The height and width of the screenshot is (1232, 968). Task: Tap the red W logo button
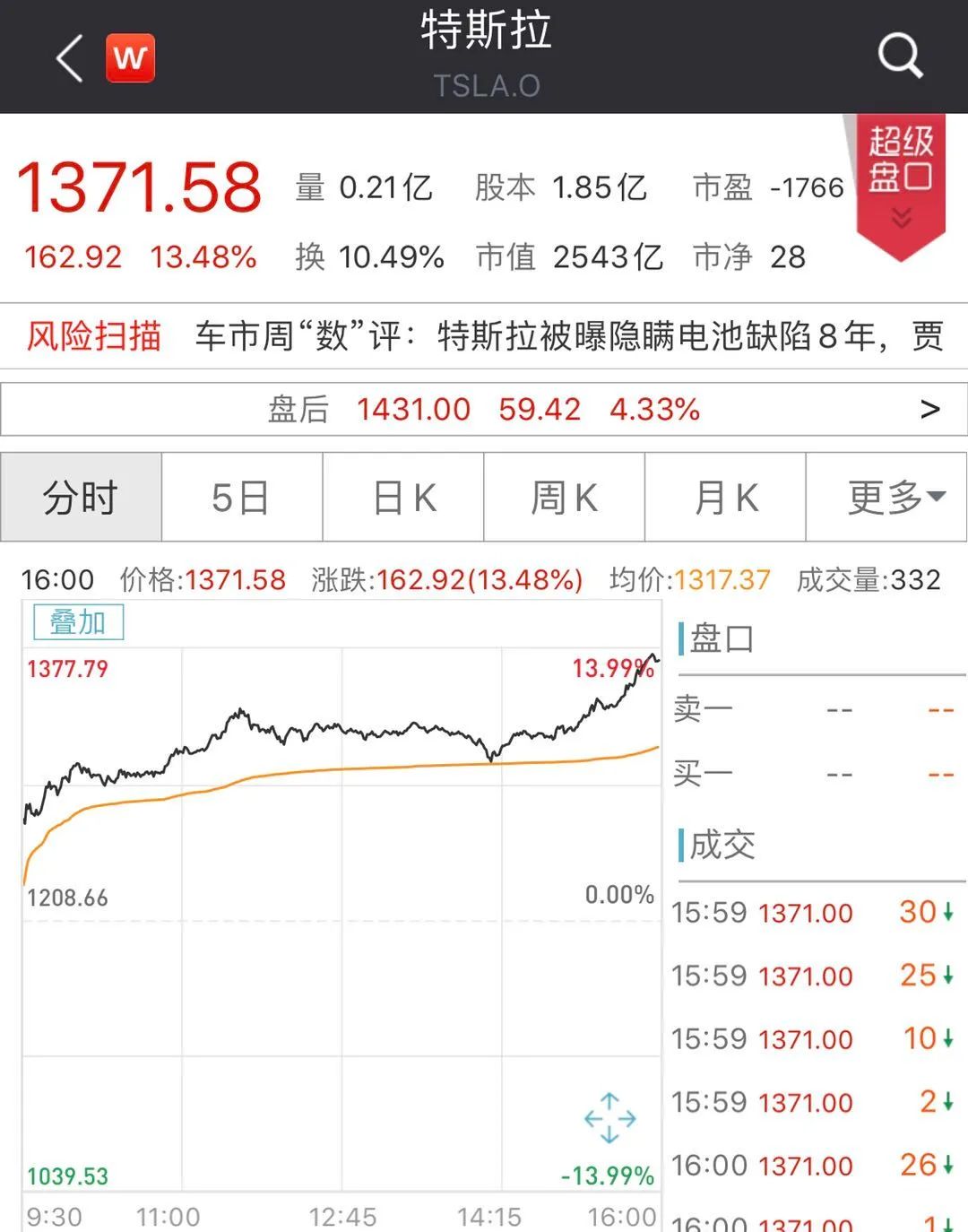(x=130, y=58)
